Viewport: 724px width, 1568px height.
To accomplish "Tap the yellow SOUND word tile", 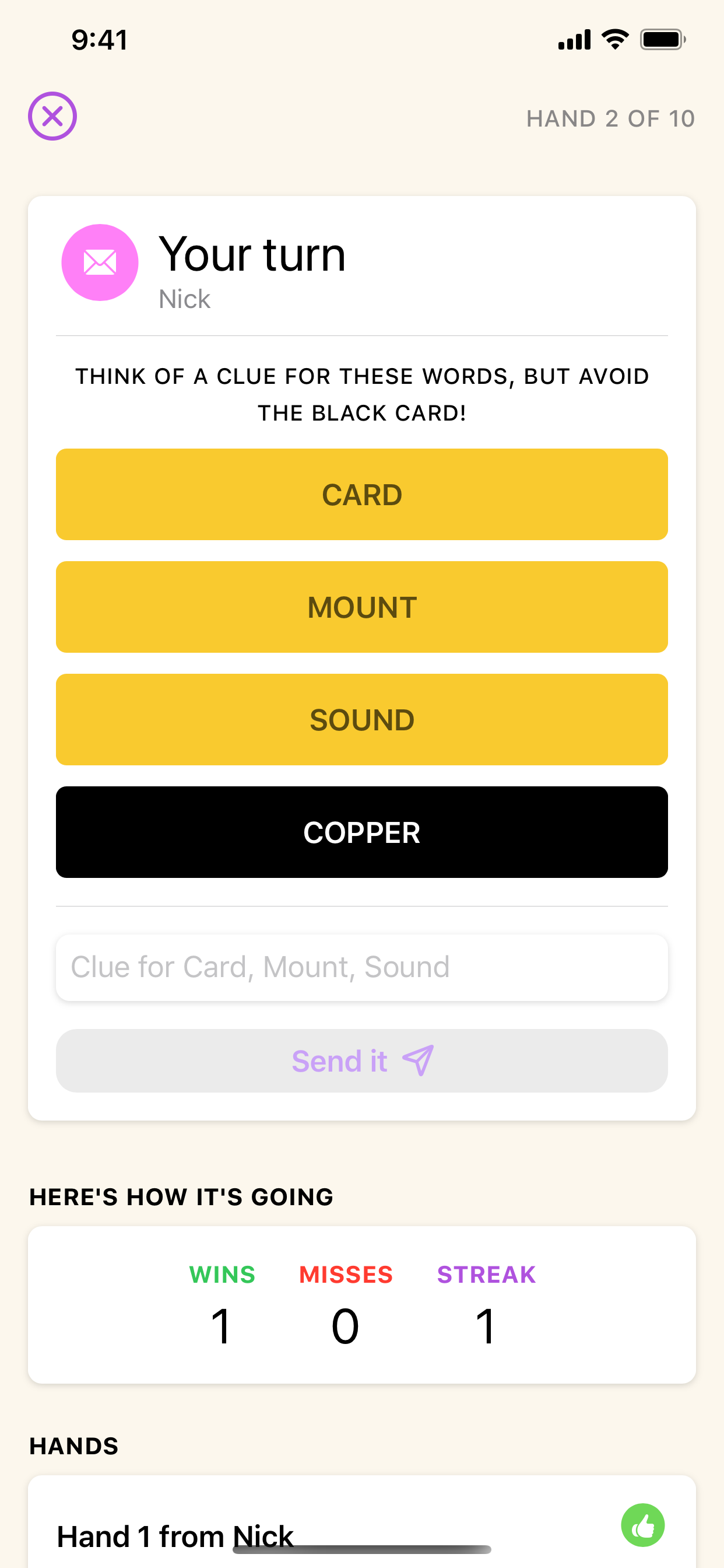I will 361,719.
